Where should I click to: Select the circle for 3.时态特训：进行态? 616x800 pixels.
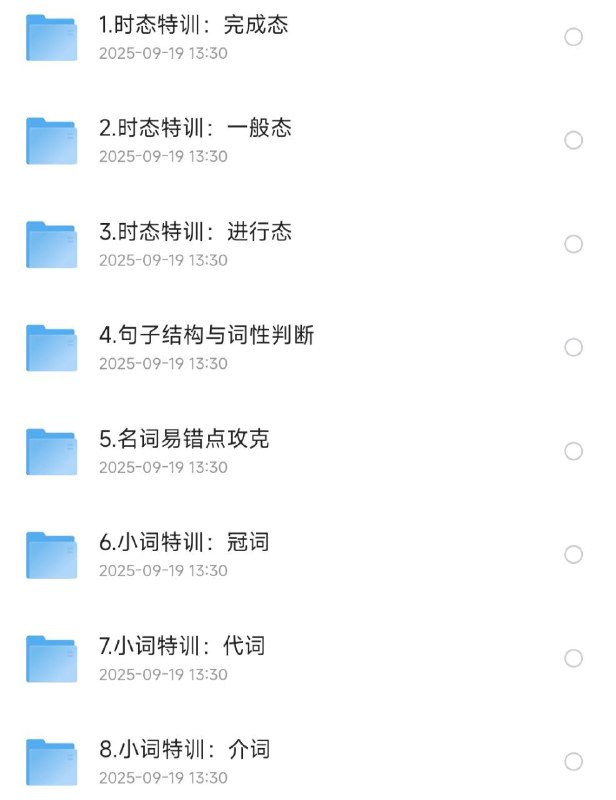[x=574, y=244]
